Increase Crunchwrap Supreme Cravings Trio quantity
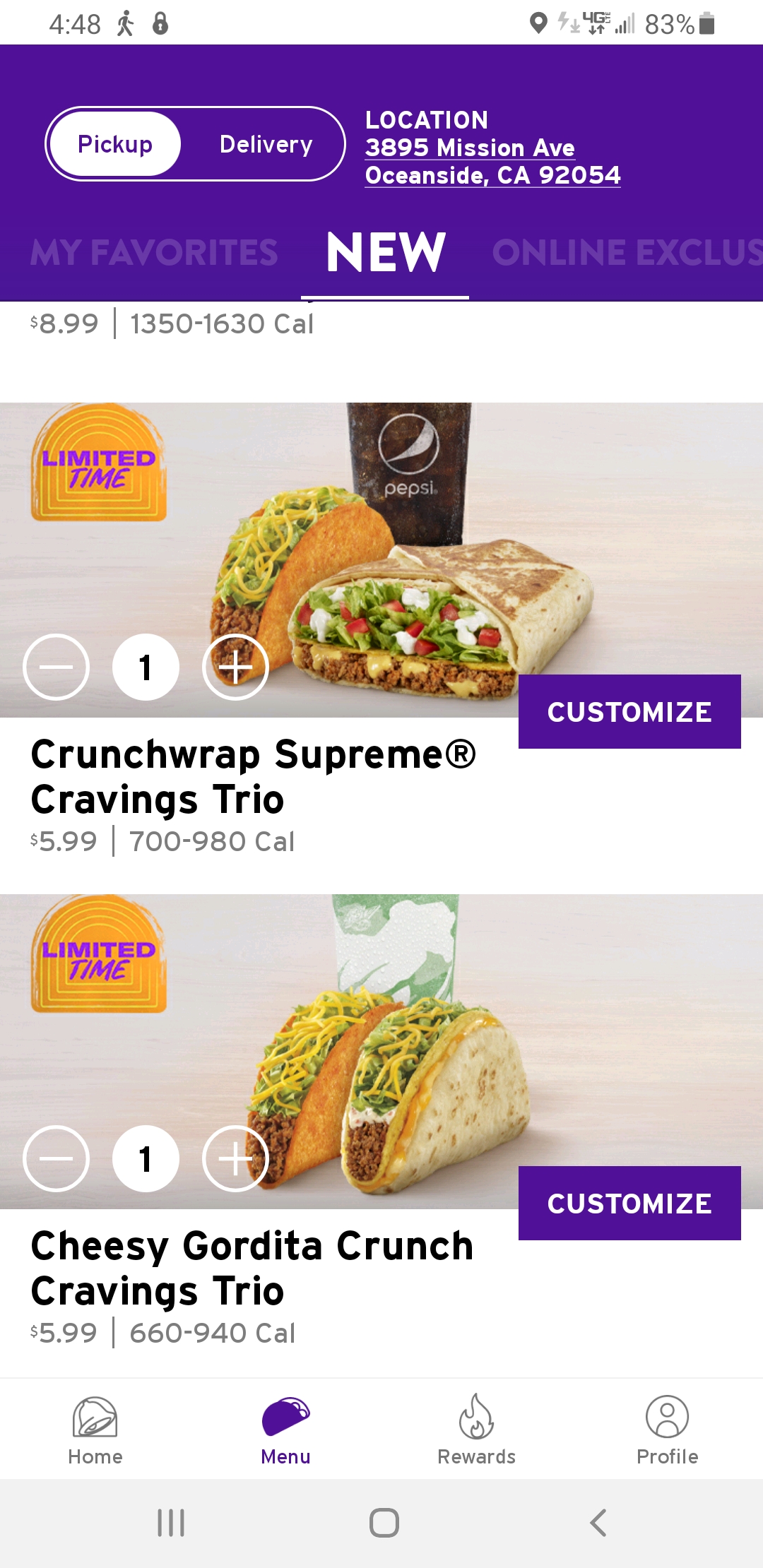This screenshot has height=1568, width=763. (x=235, y=667)
